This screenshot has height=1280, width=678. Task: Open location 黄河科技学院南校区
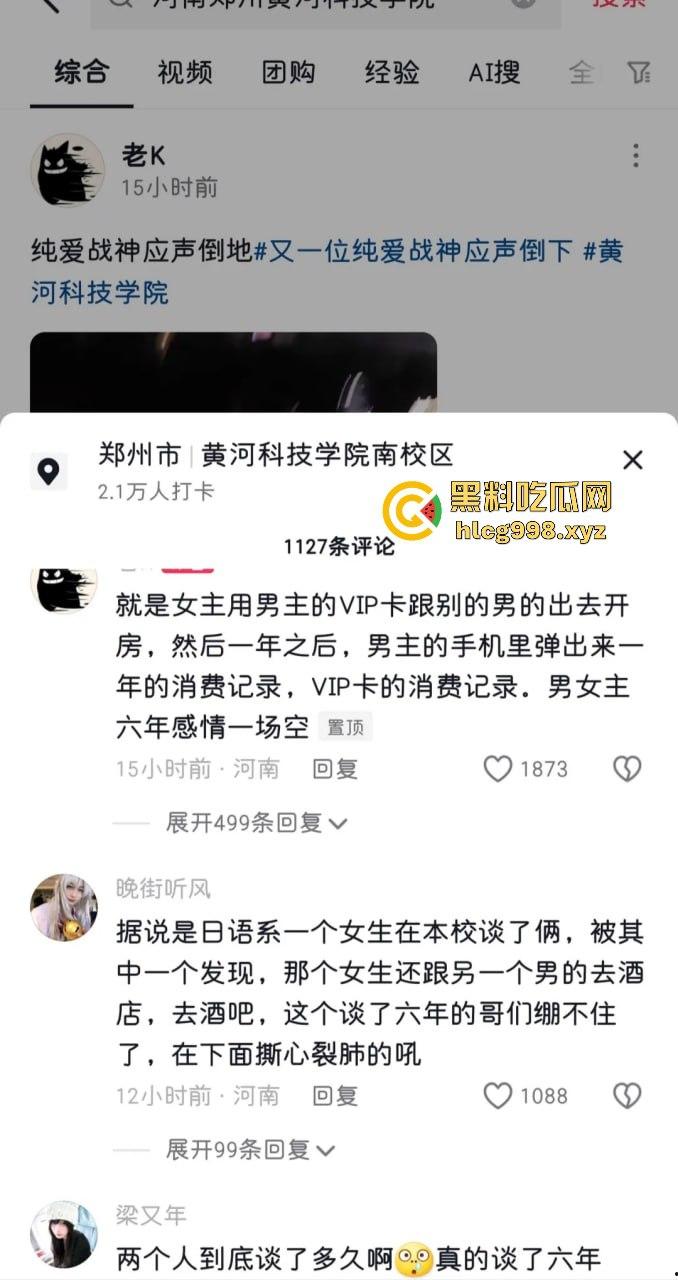(x=327, y=456)
